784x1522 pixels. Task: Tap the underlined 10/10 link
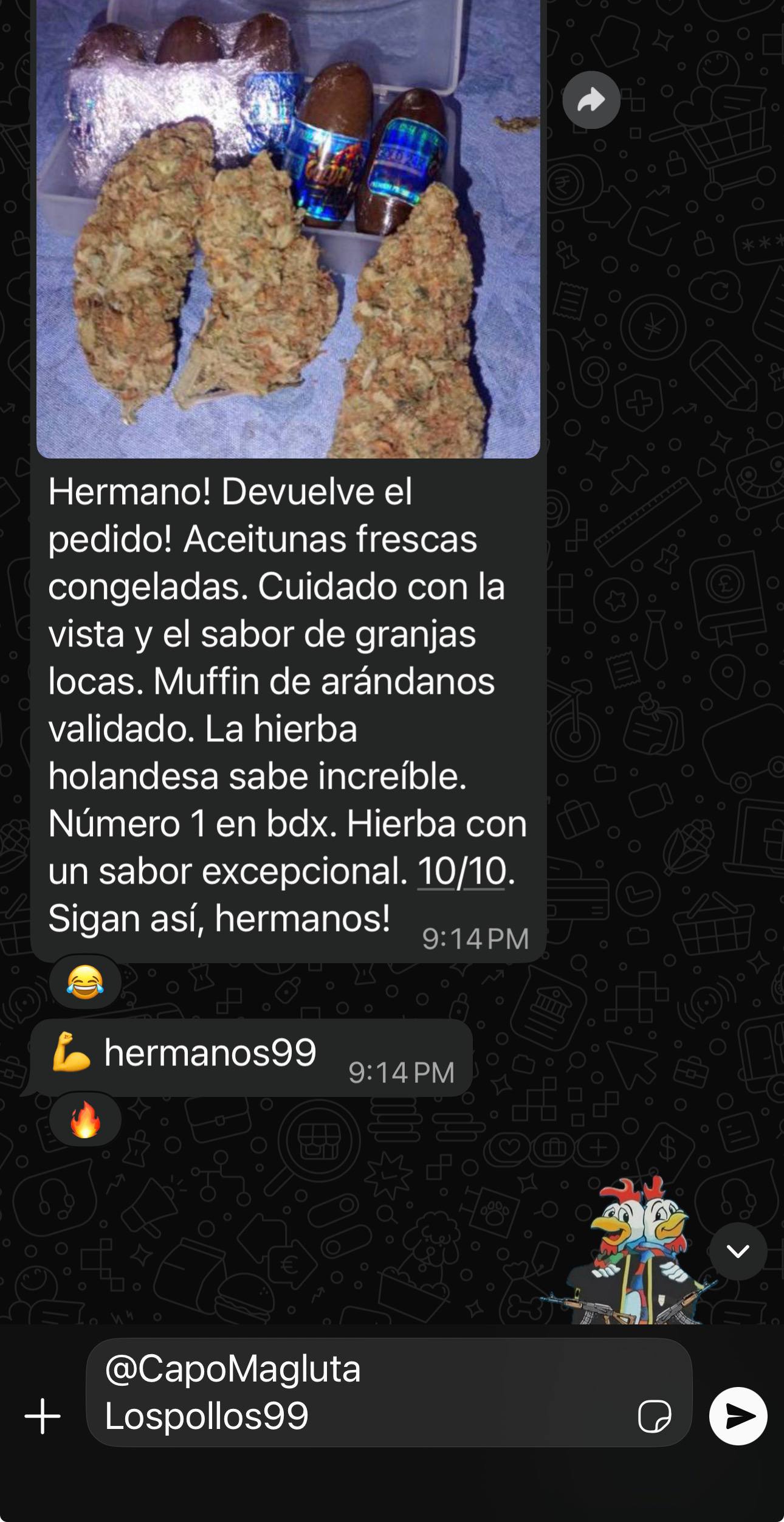461,871
